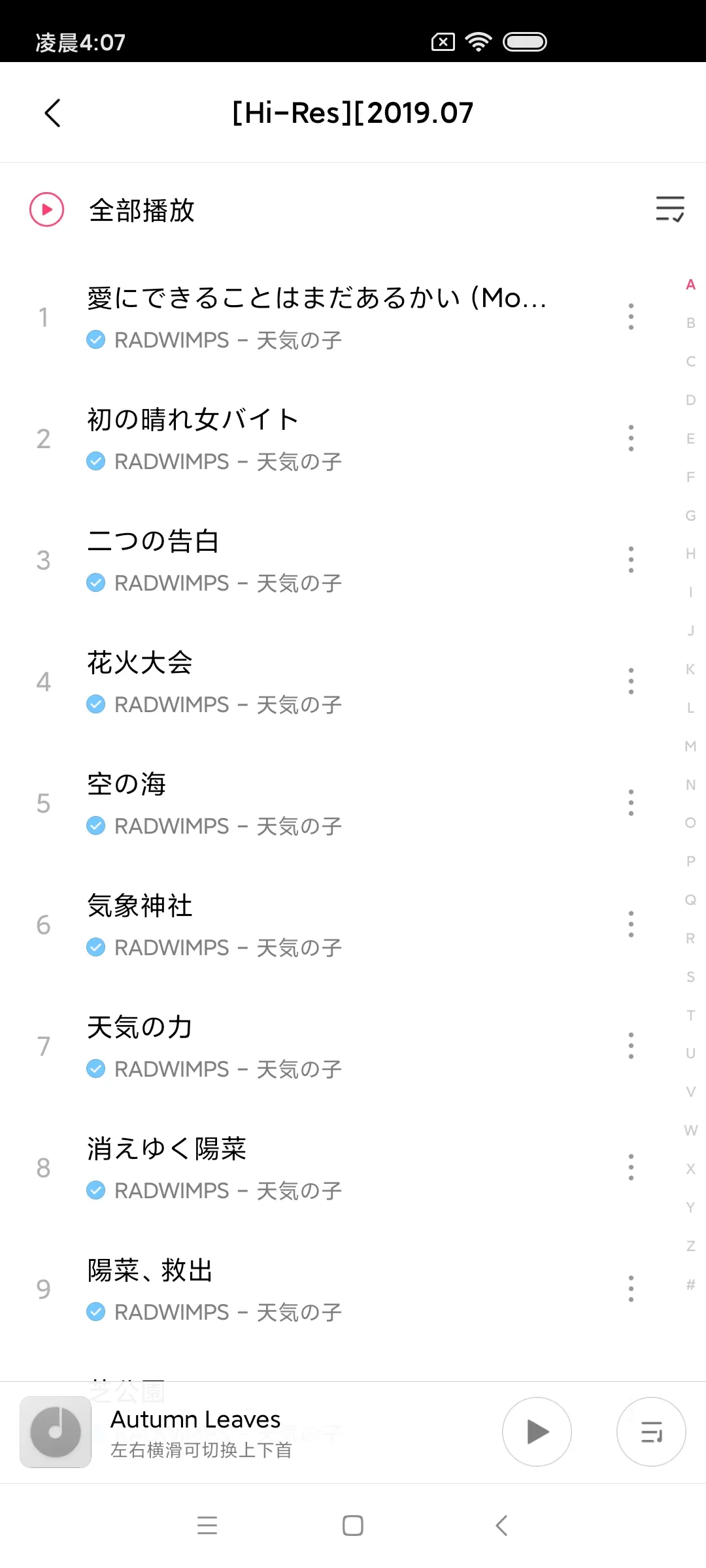Viewport: 706px width, 1568px height.
Task: Jump to letter M in the index
Action: 690,746
